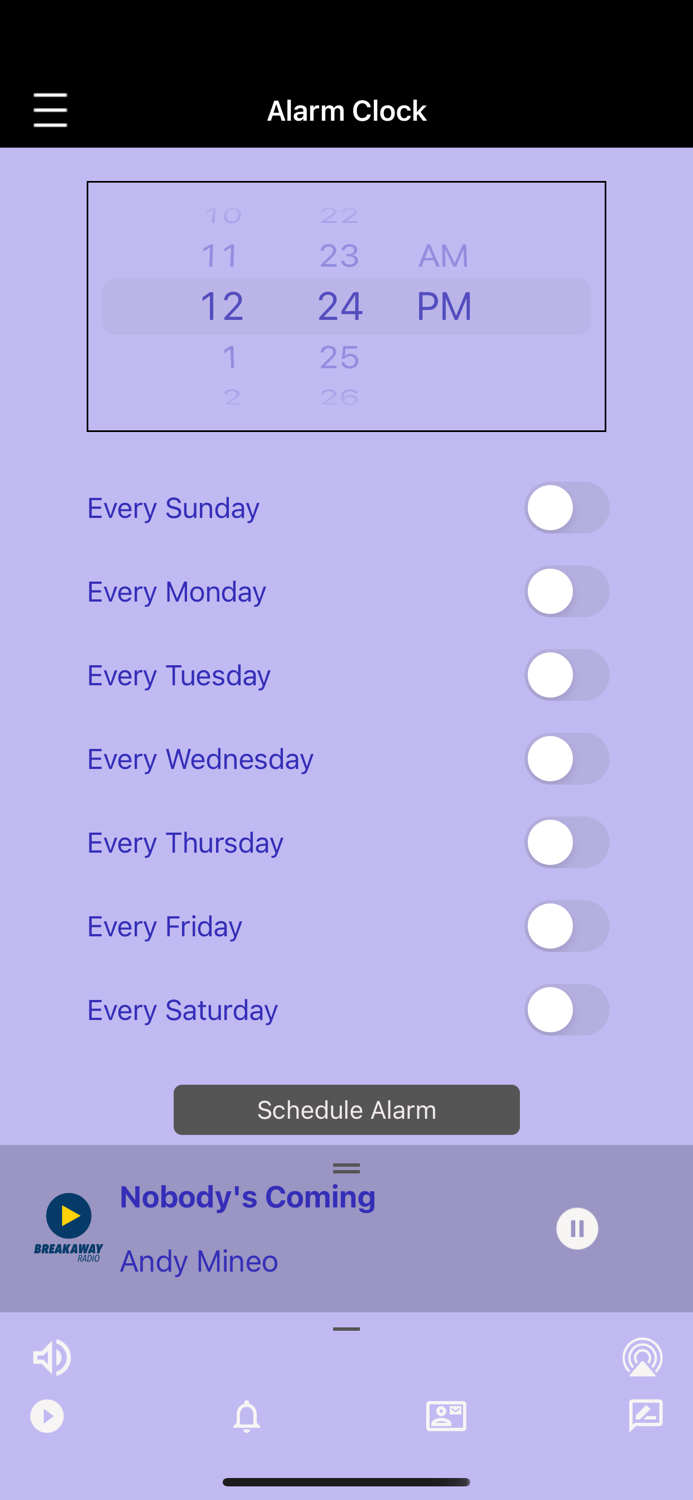
Task: Turn on Every Saturday switch
Action: pos(567,1010)
